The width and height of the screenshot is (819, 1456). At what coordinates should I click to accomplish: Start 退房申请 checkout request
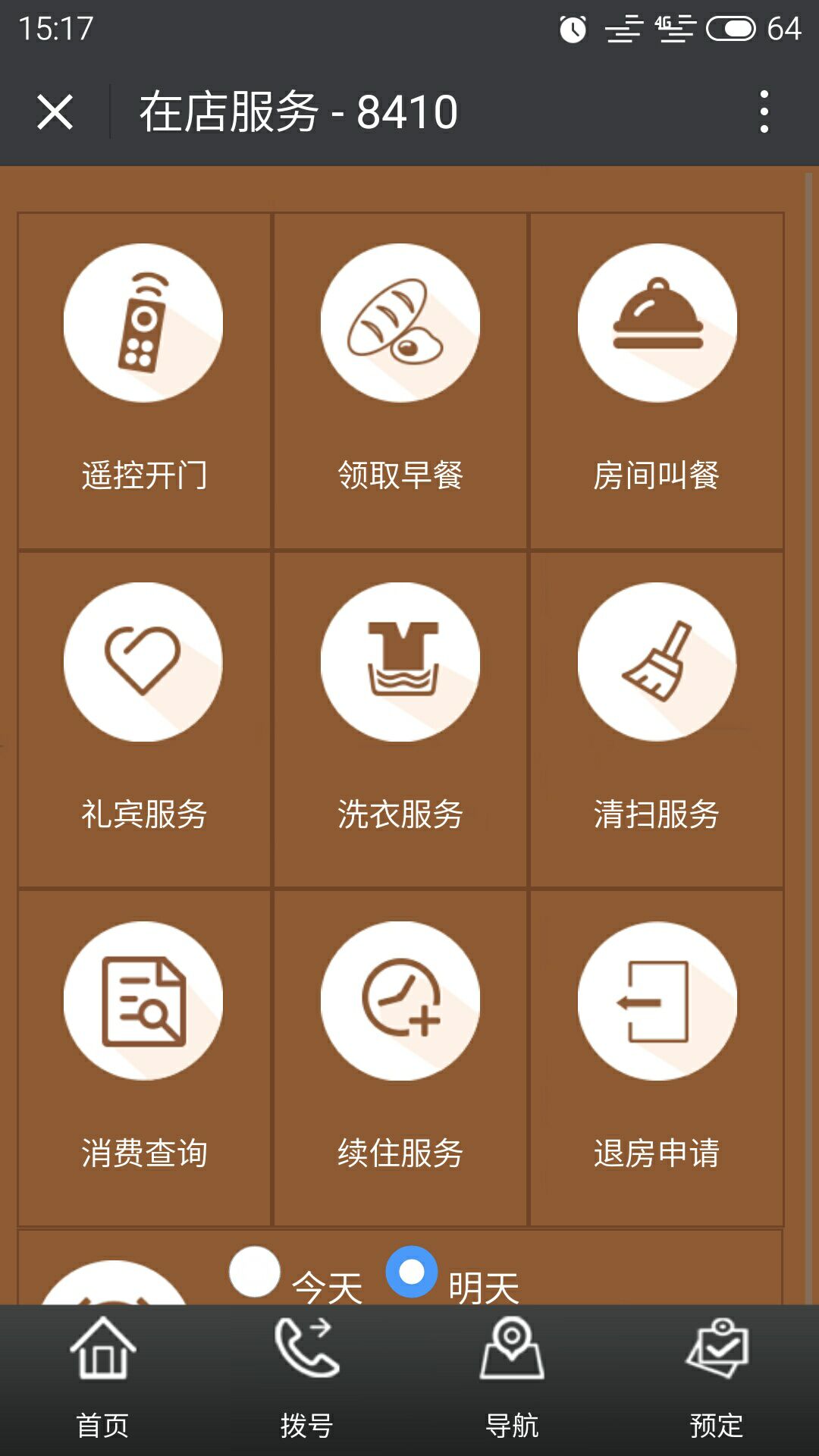pos(657,1059)
